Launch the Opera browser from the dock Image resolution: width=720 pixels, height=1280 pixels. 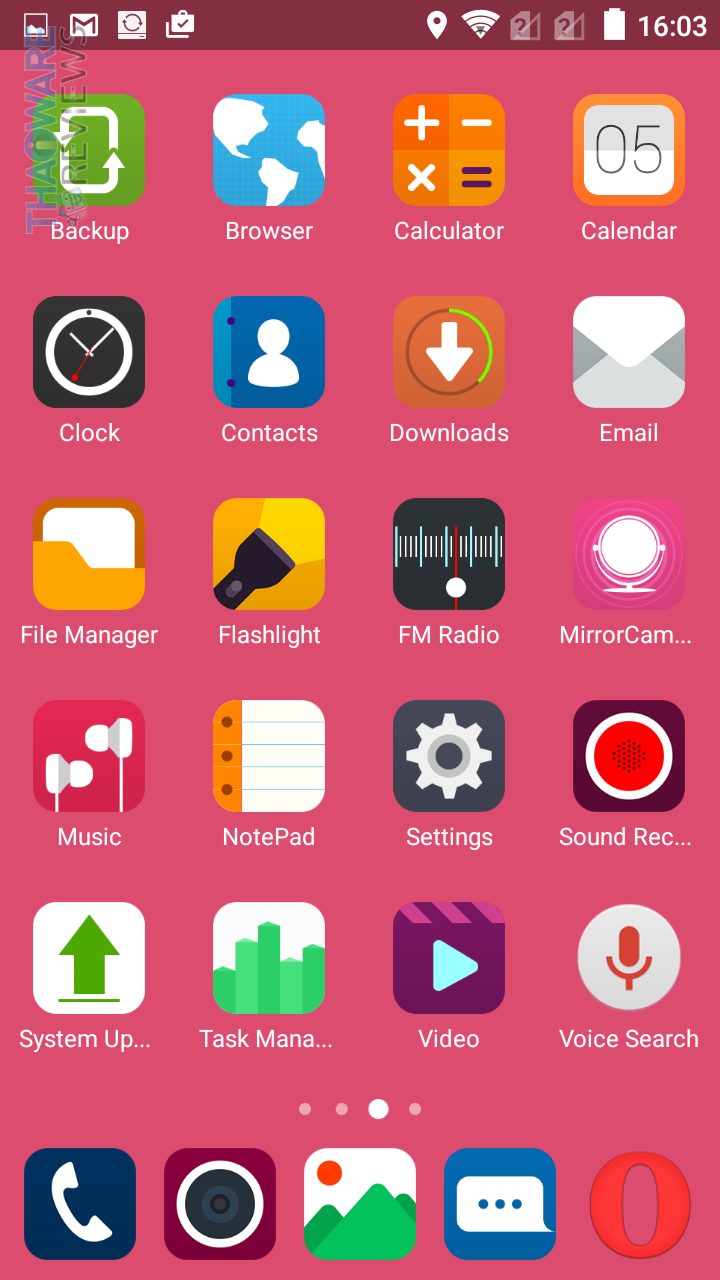tap(640, 1204)
